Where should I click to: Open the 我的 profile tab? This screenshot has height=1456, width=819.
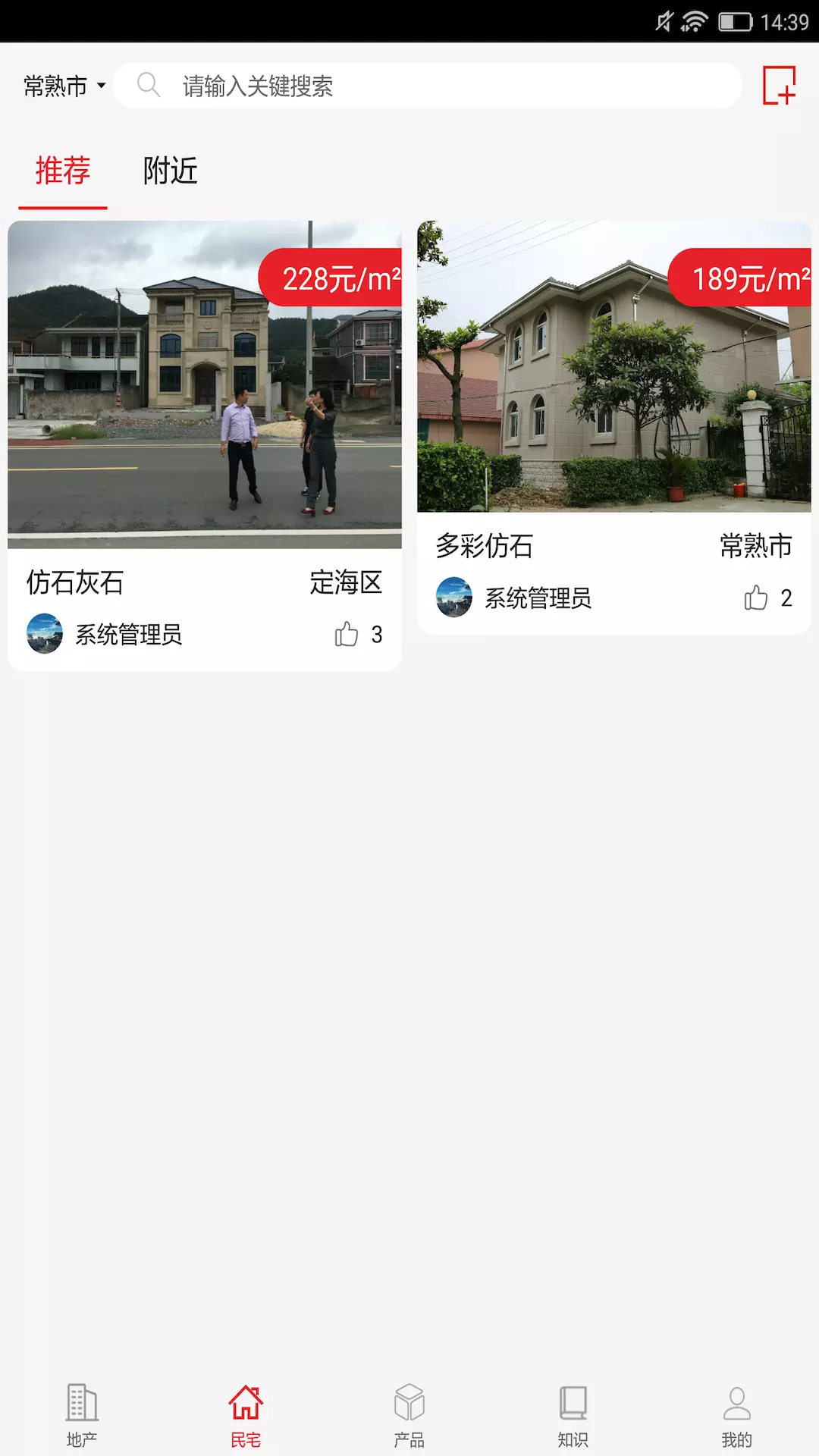tap(737, 1415)
